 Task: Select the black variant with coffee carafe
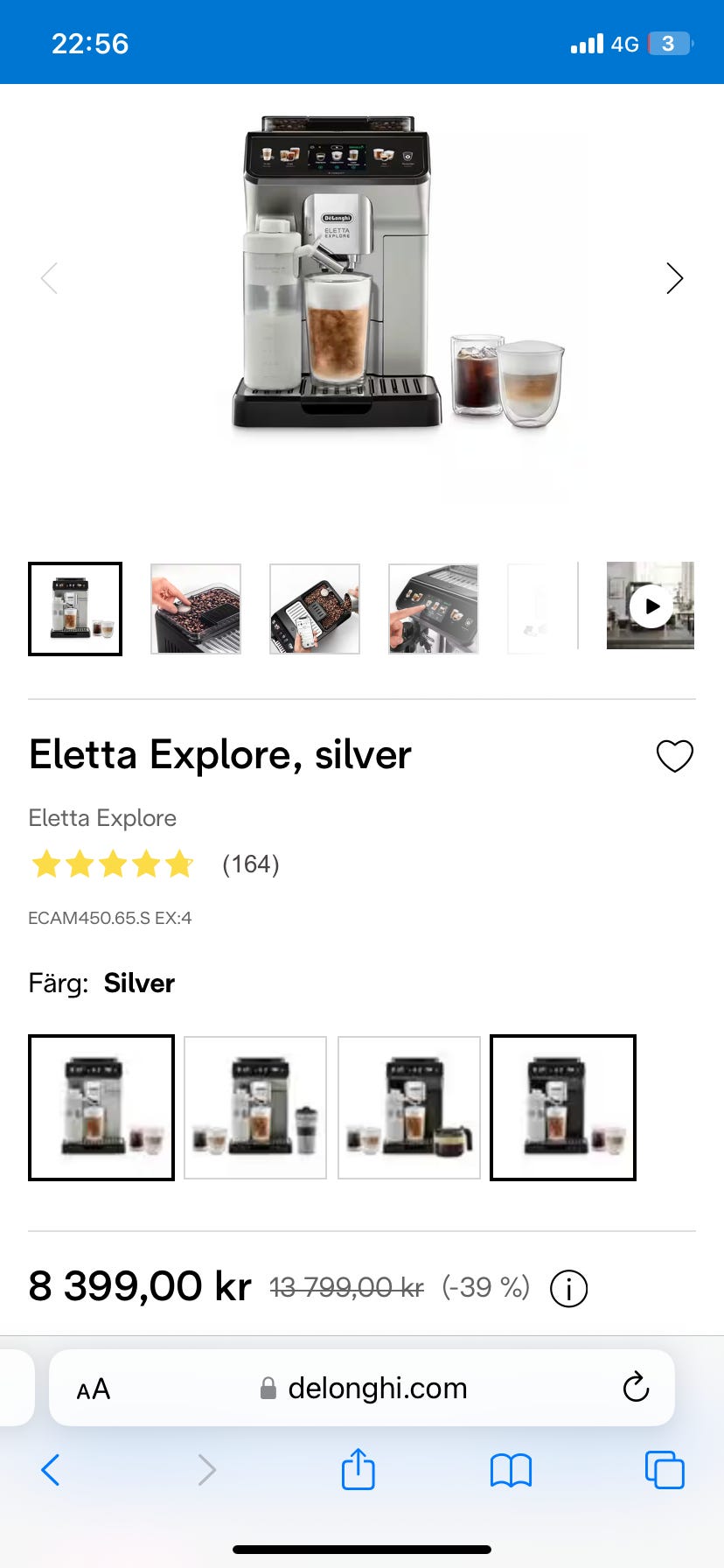[409, 1107]
